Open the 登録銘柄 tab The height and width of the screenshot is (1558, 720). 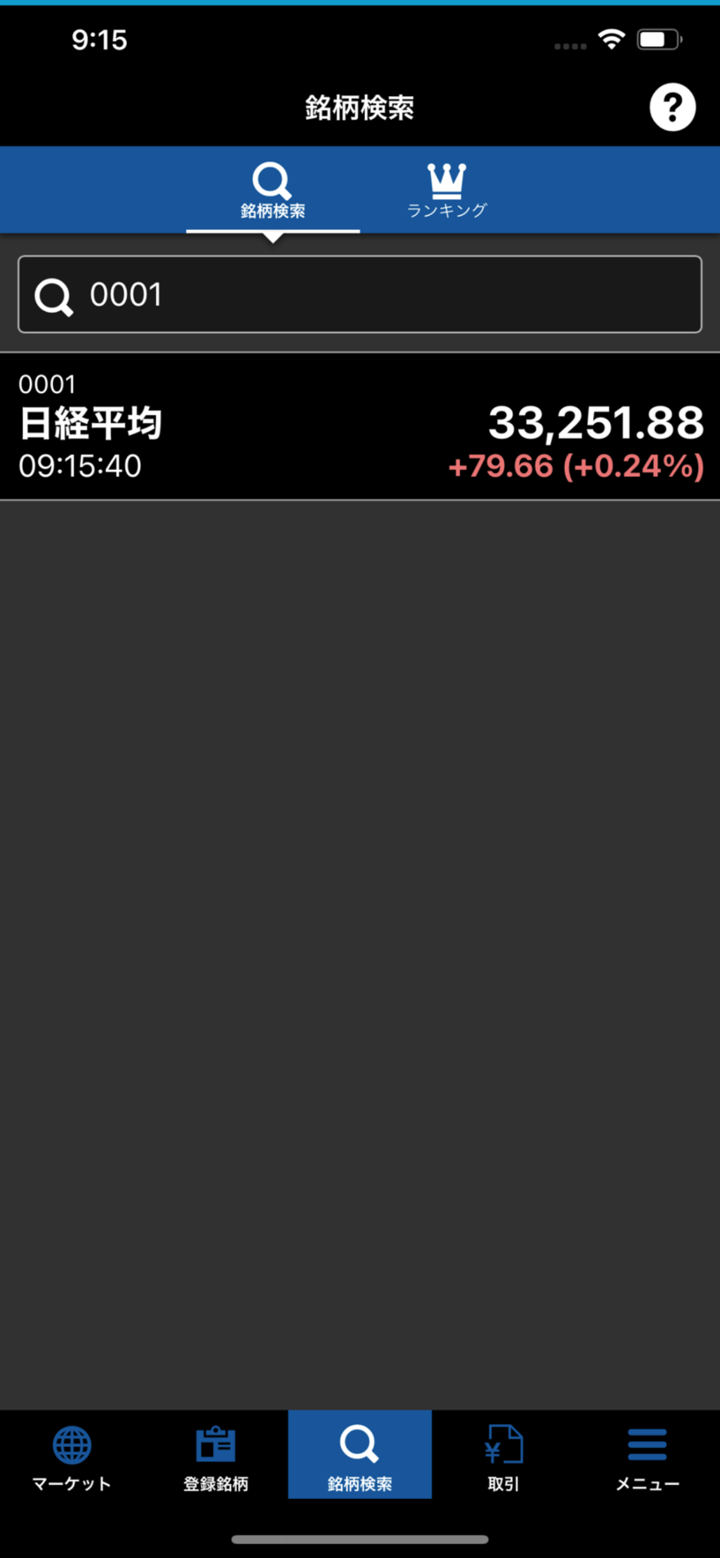(x=216, y=1457)
